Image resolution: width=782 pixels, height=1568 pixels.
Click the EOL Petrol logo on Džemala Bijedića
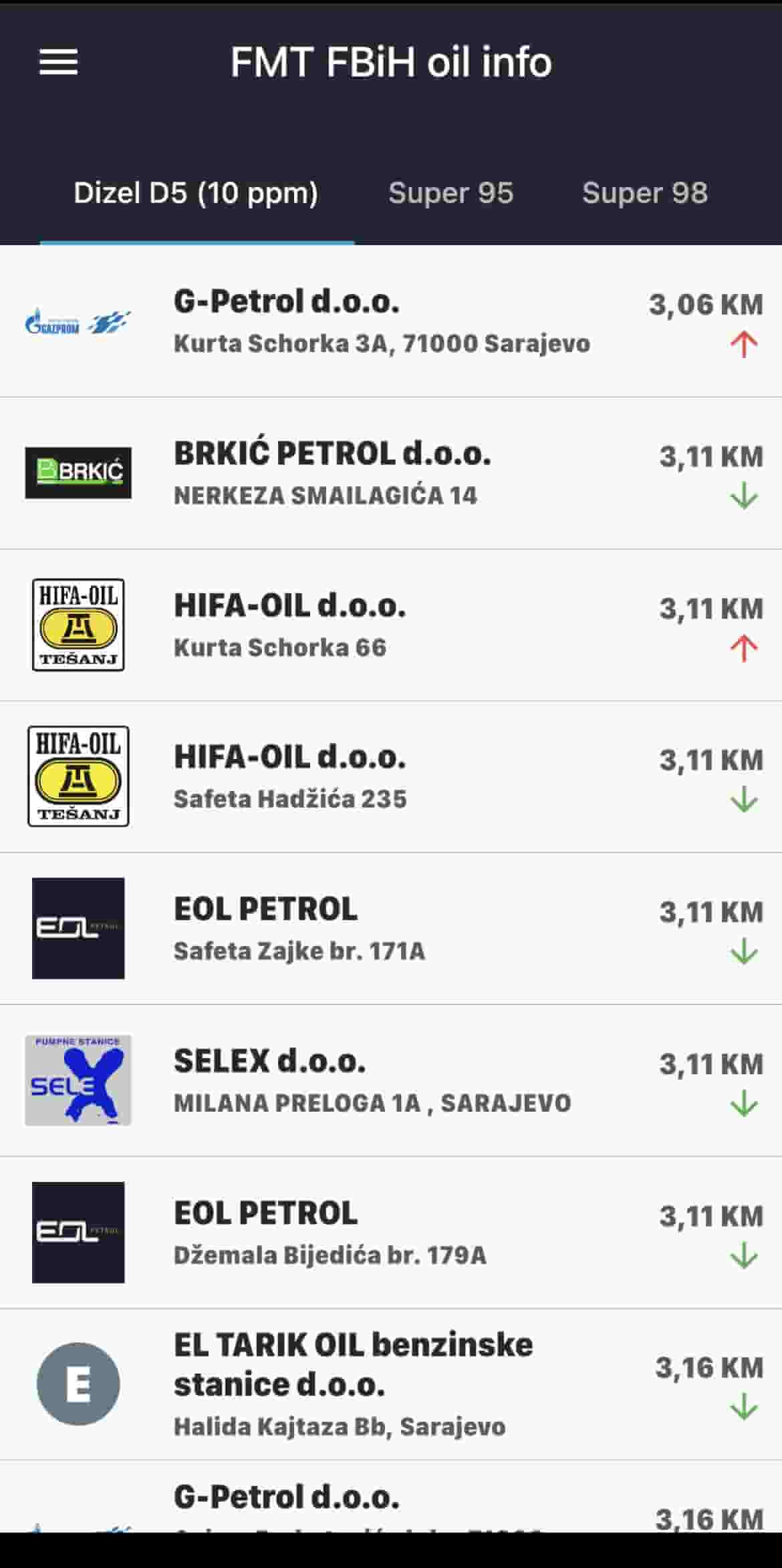[78, 1233]
